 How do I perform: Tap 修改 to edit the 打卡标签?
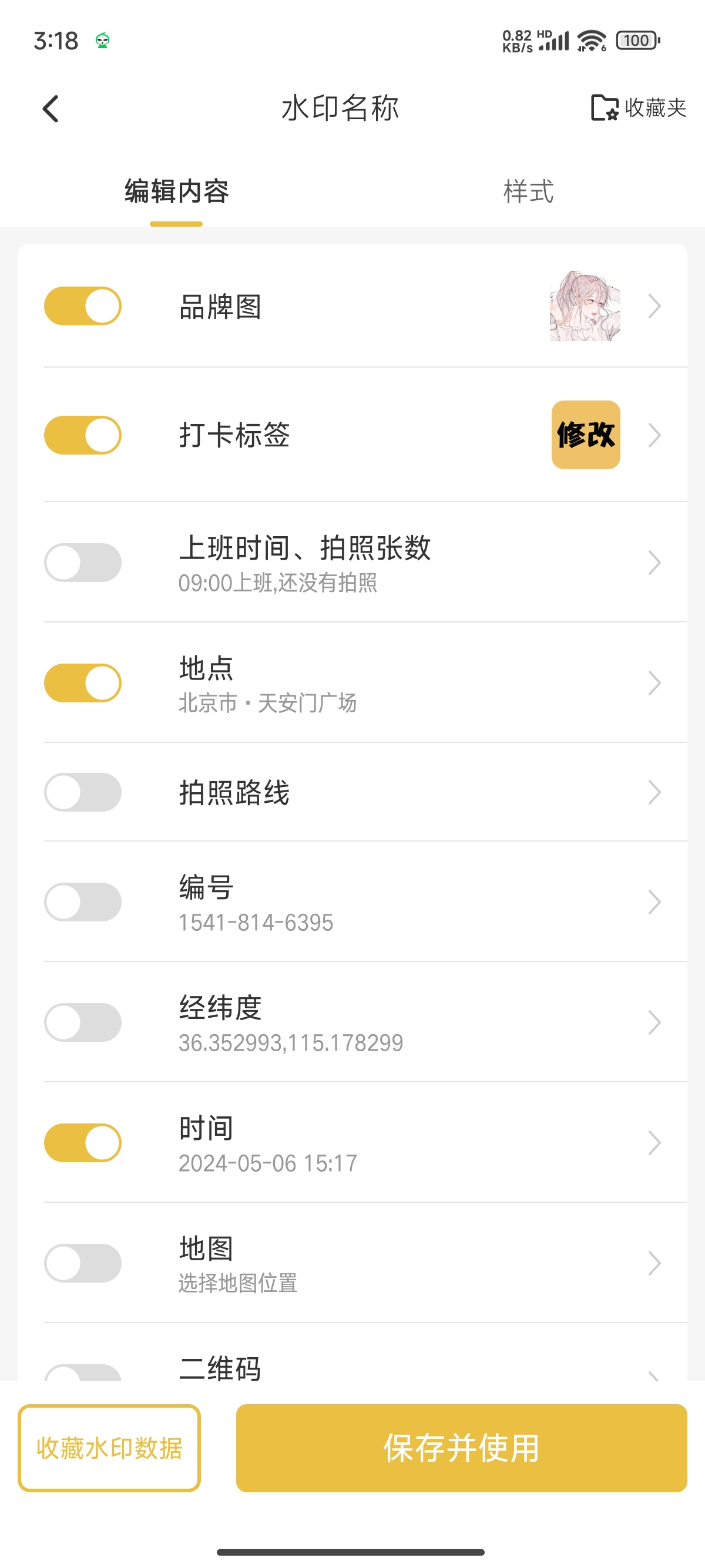click(x=585, y=435)
